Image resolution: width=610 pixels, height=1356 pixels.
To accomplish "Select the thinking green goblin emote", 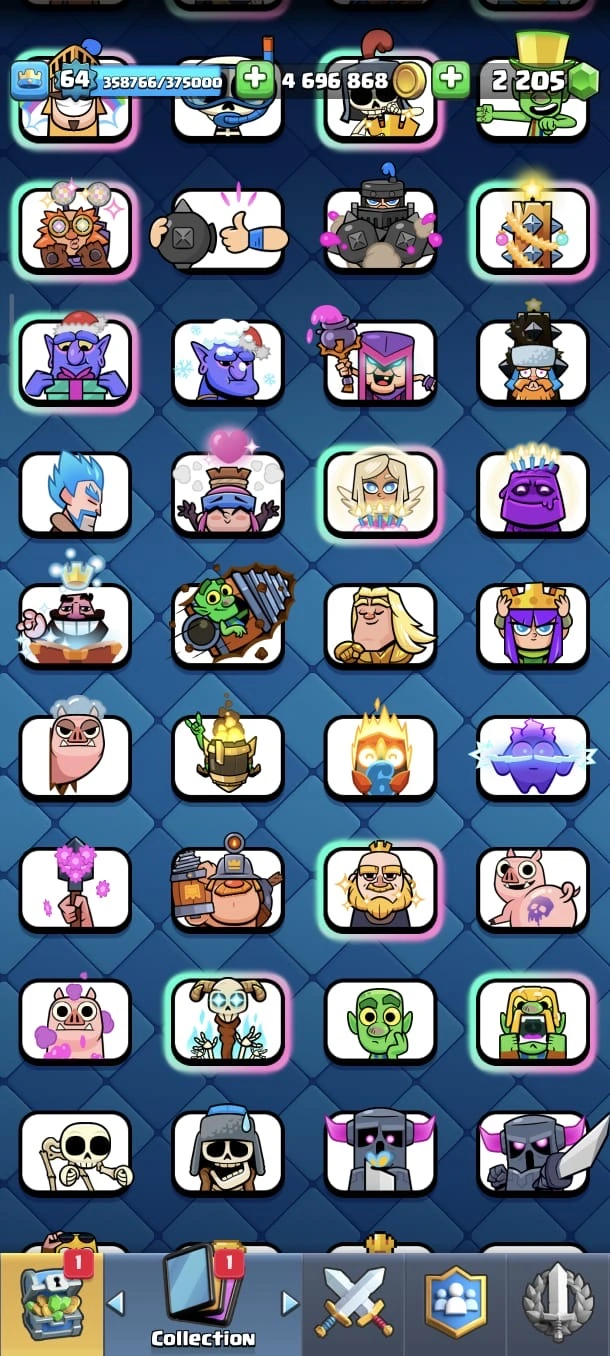I will [x=380, y=1021].
